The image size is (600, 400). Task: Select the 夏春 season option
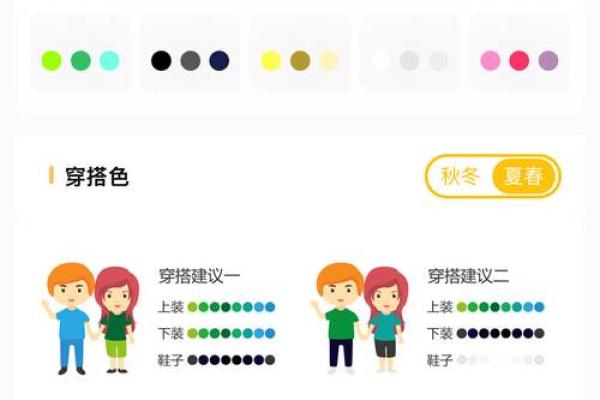pos(523,177)
